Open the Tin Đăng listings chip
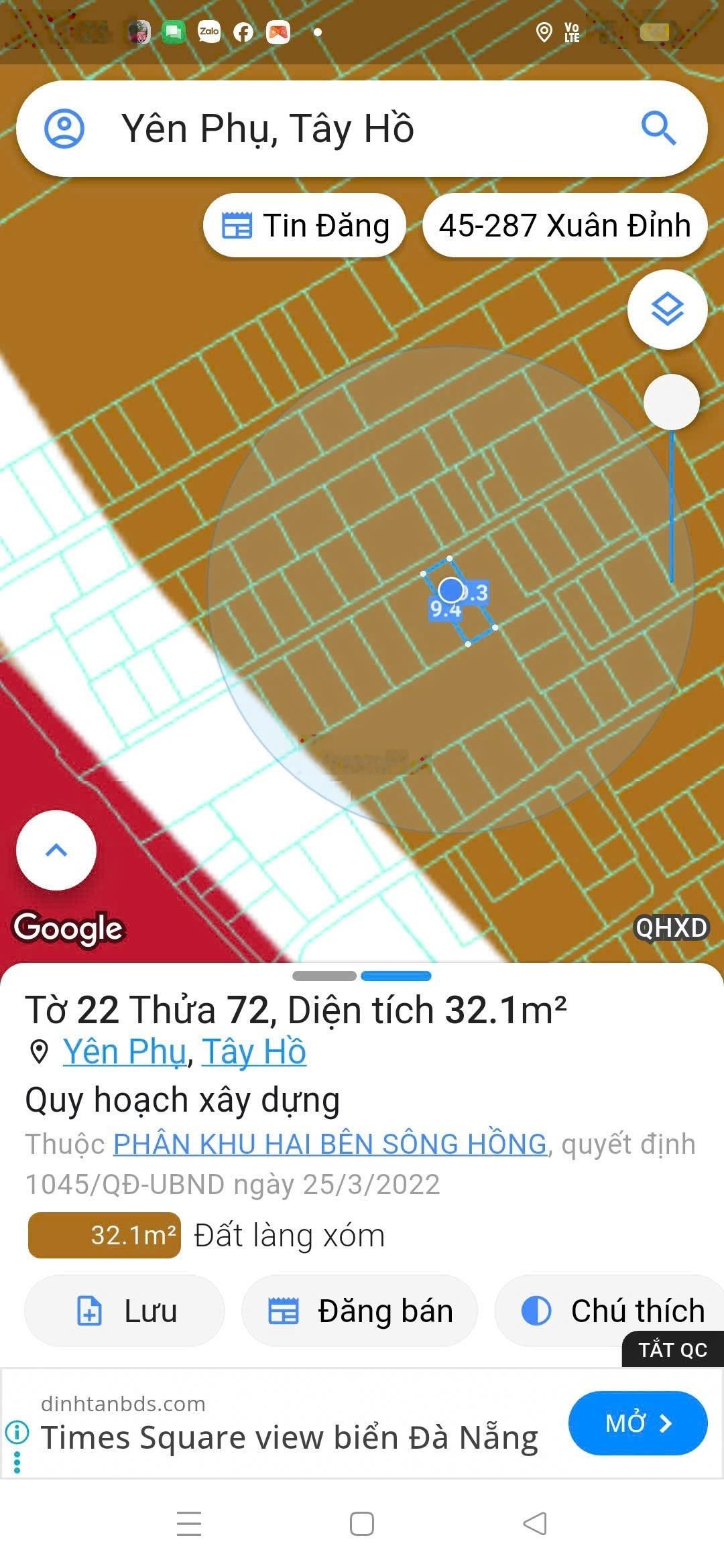Screen dimensions: 724x1568 [305, 226]
